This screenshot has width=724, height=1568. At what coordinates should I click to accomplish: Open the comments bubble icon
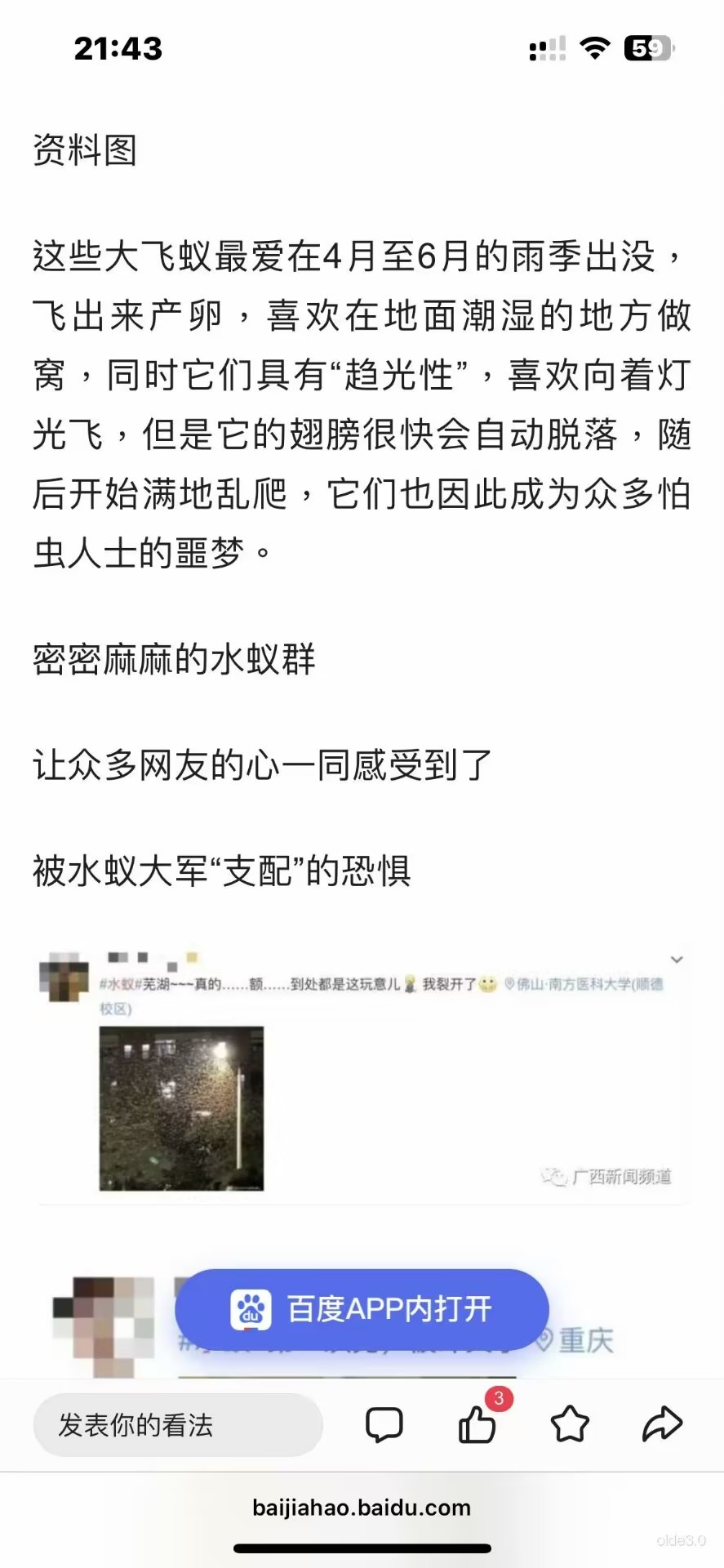pyautogui.click(x=384, y=1424)
